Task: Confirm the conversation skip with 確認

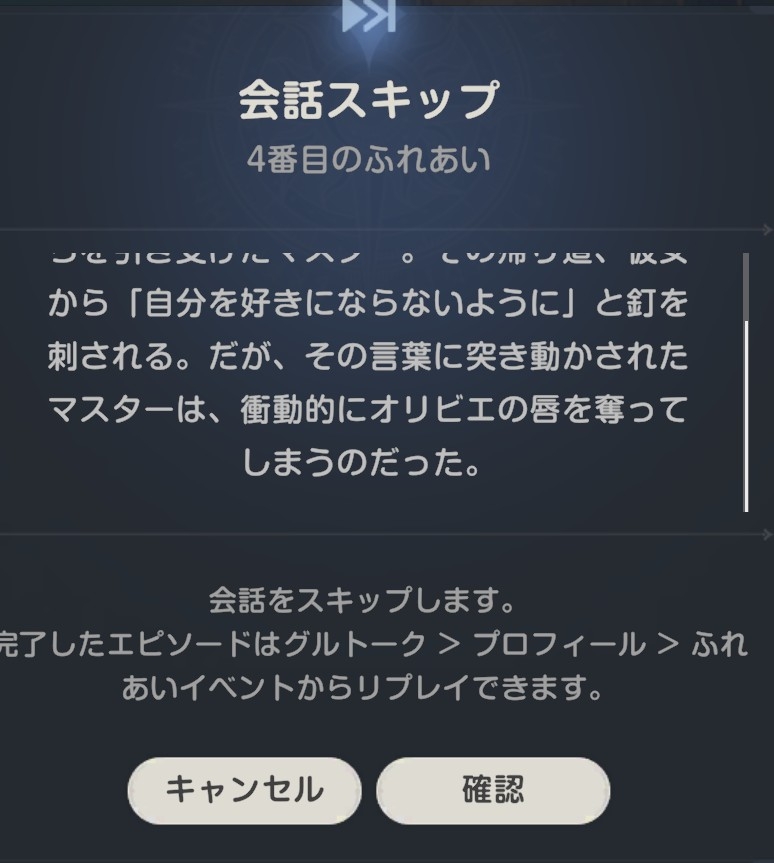Action: point(493,790)
